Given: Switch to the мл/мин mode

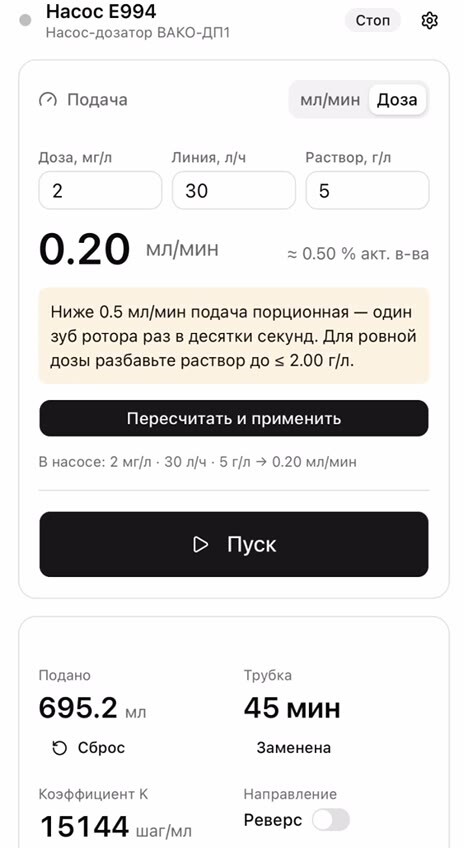Looking at the screenshot, I should 329,100.
